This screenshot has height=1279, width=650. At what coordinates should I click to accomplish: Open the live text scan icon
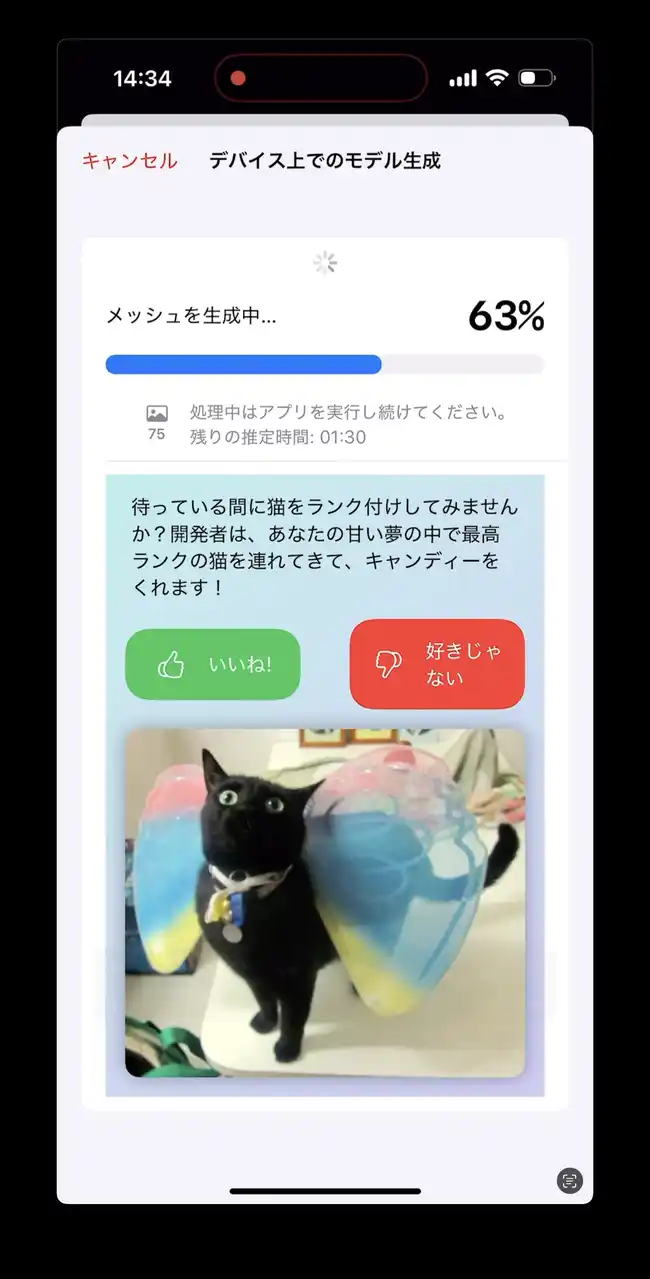click(570, 1180)
